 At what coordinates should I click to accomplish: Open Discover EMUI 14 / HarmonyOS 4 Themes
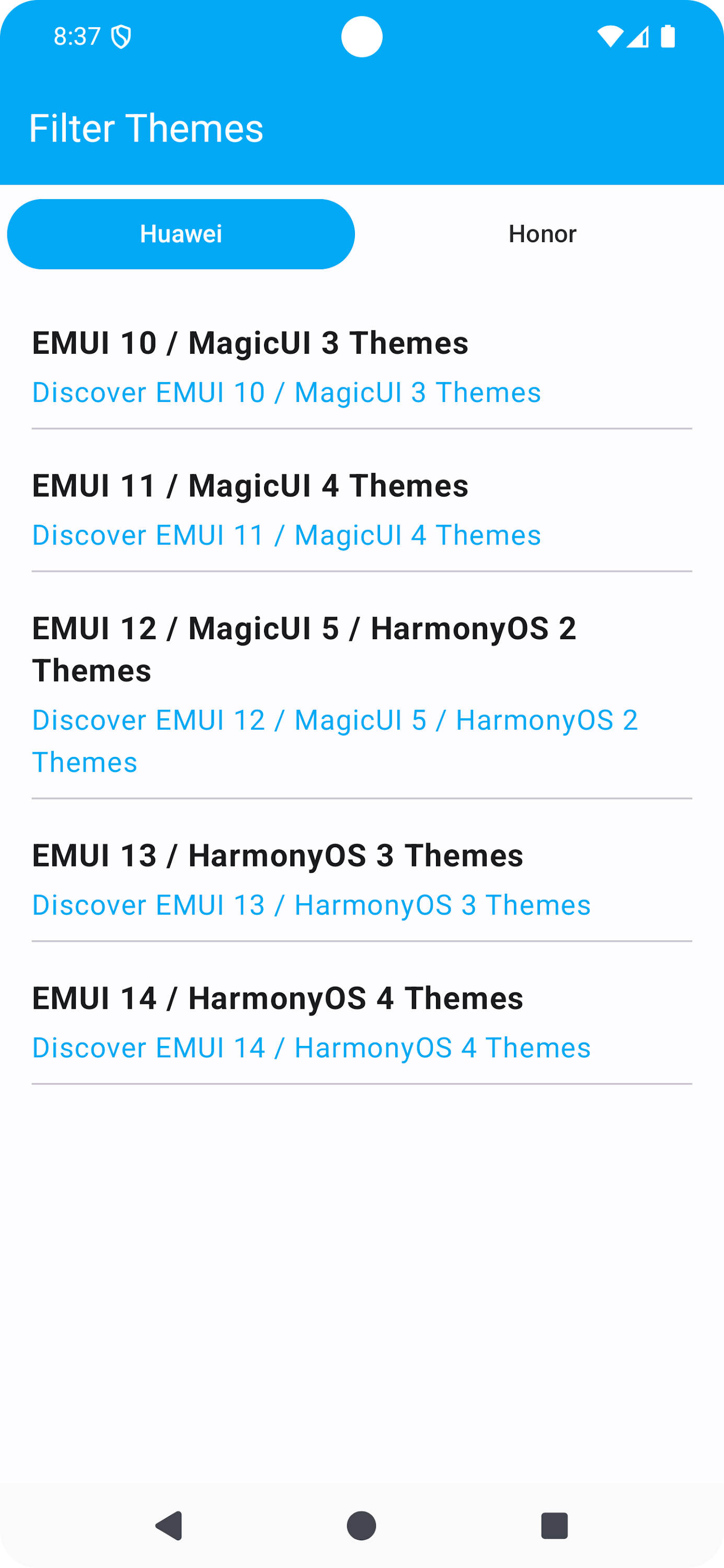tap(311, 1047)
